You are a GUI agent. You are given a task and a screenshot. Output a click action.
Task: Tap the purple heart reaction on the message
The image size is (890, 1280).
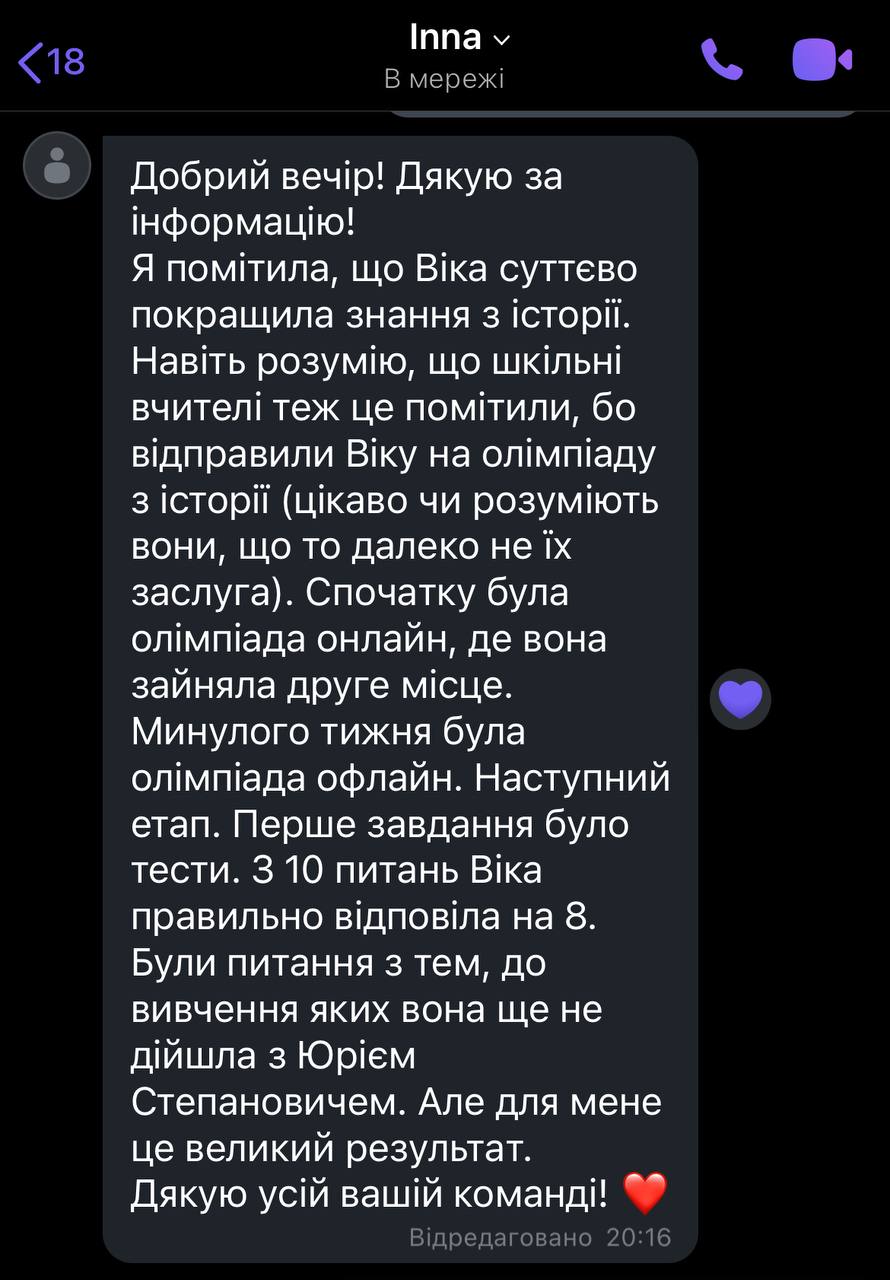(x=741, y=698)
